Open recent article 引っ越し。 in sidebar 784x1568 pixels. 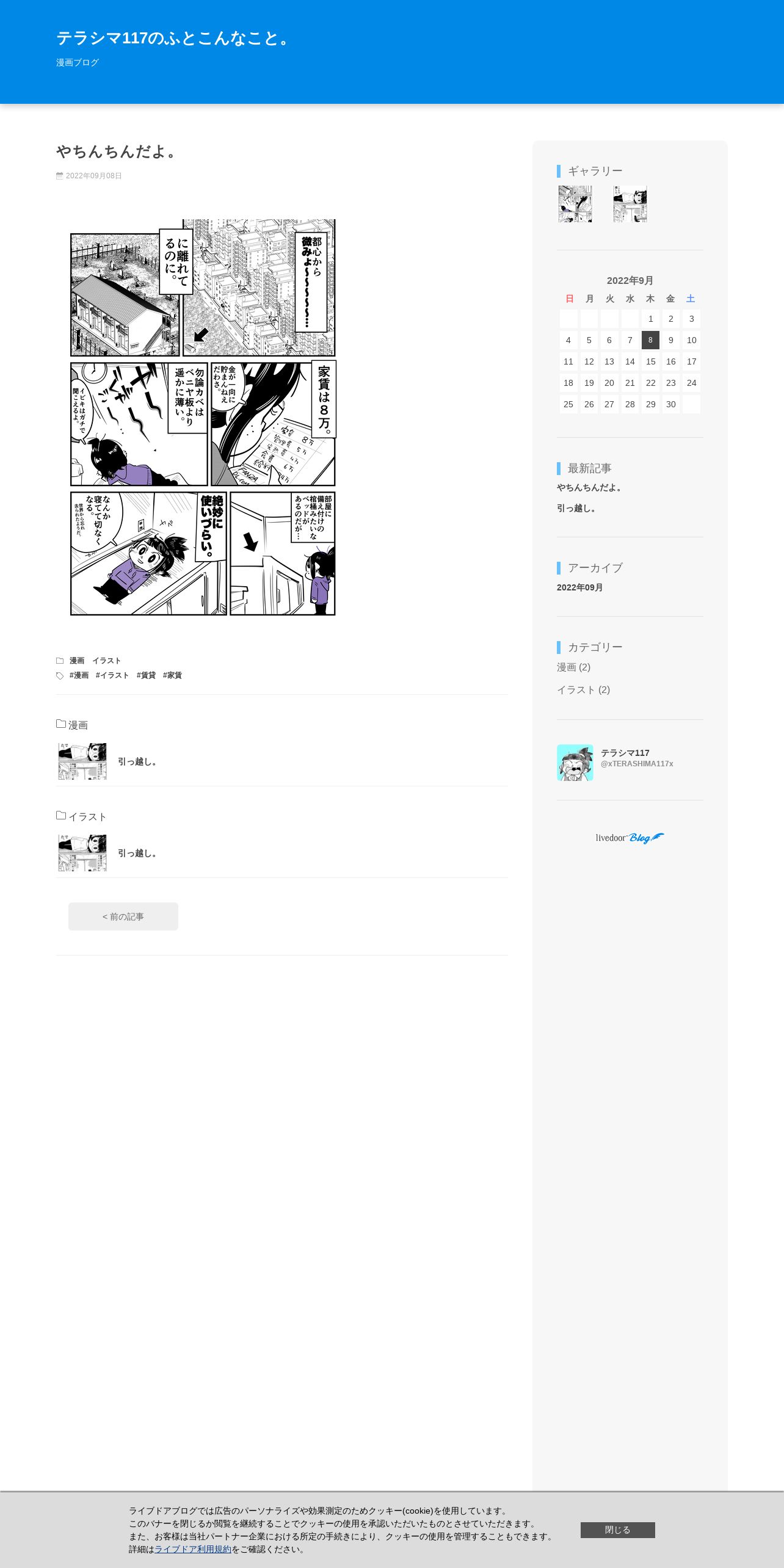576,508
